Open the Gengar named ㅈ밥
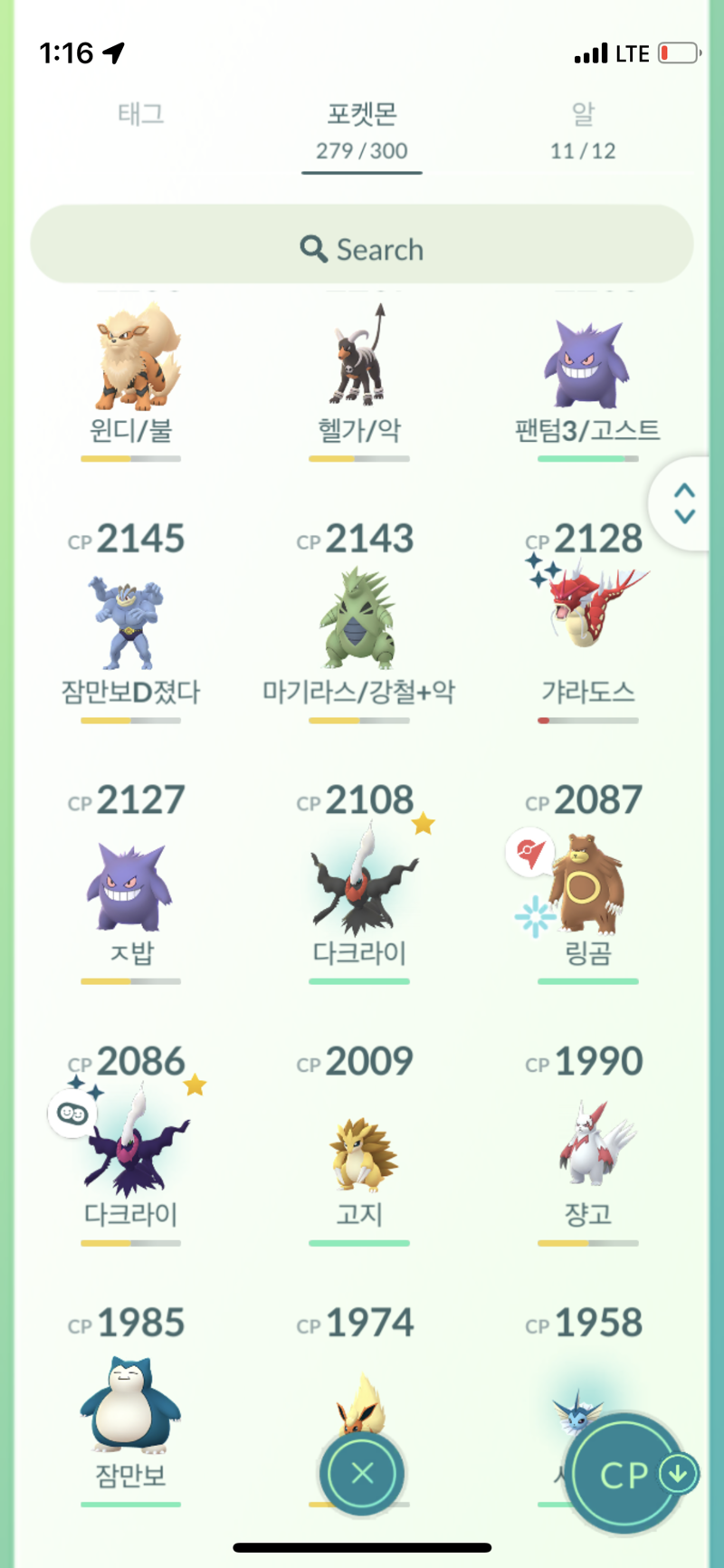 [131, 883]
